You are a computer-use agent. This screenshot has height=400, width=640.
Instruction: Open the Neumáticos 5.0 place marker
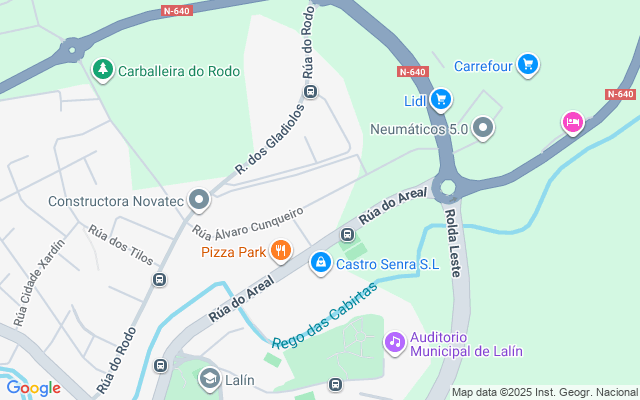[484, 127]
